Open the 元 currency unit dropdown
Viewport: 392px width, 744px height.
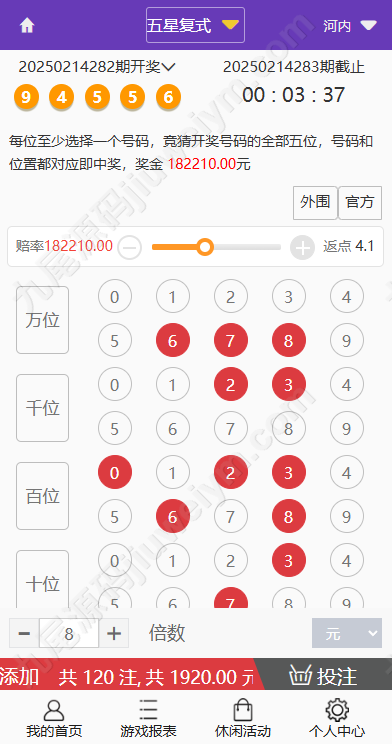[x=347, y=633]
